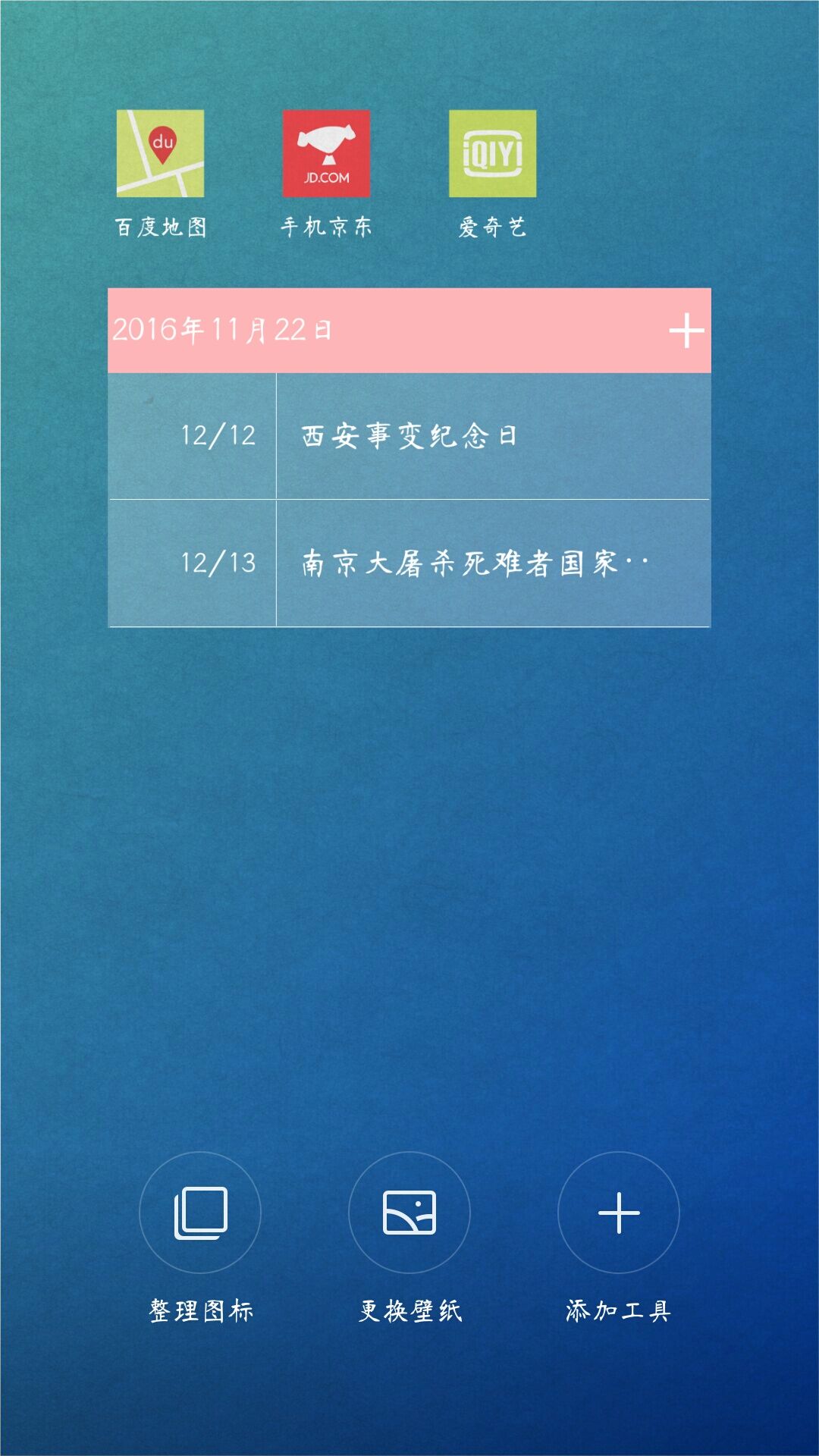
Task: Add a new event with the plus icon
Action: pos(686,331)
